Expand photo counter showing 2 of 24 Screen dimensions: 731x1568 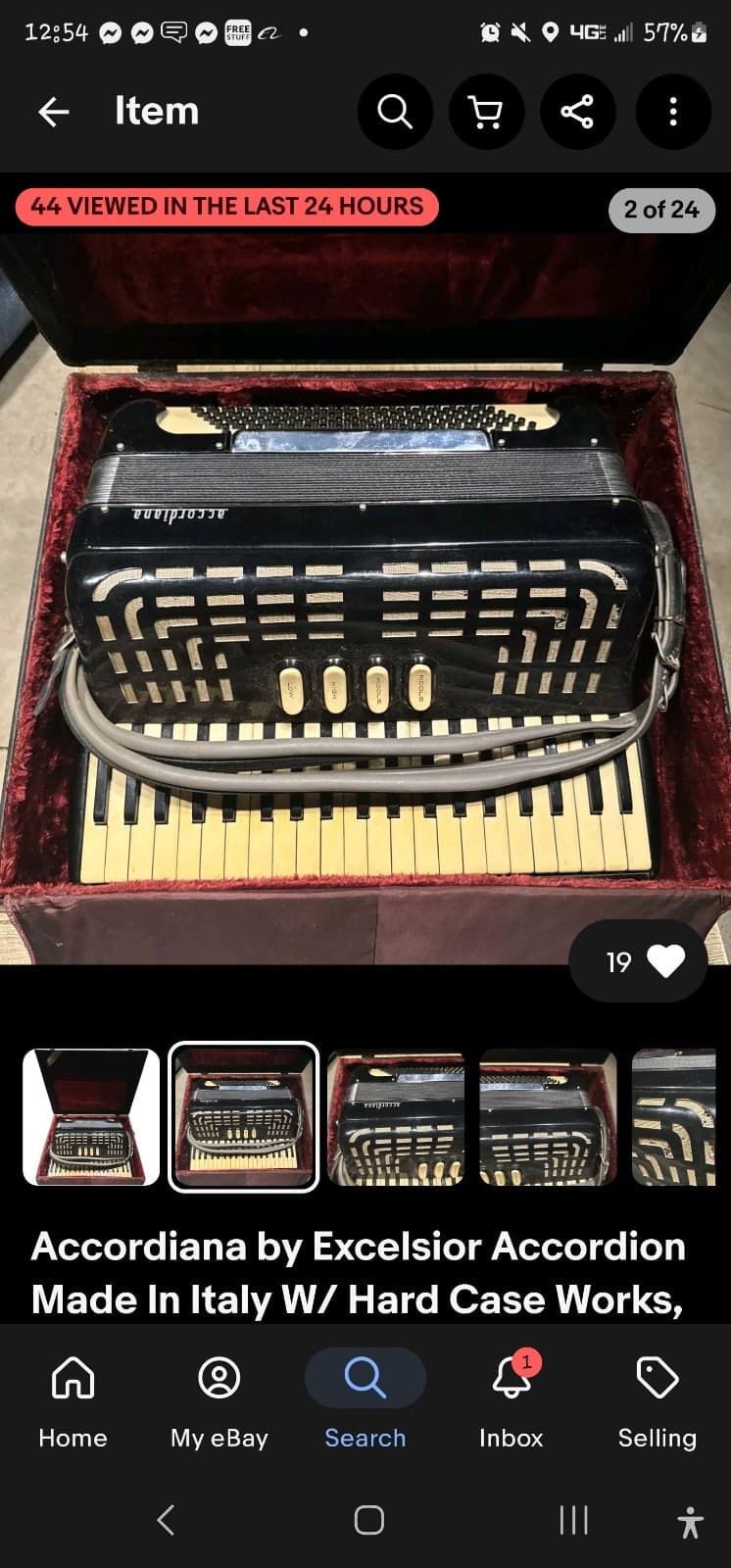tap(662, 210)
